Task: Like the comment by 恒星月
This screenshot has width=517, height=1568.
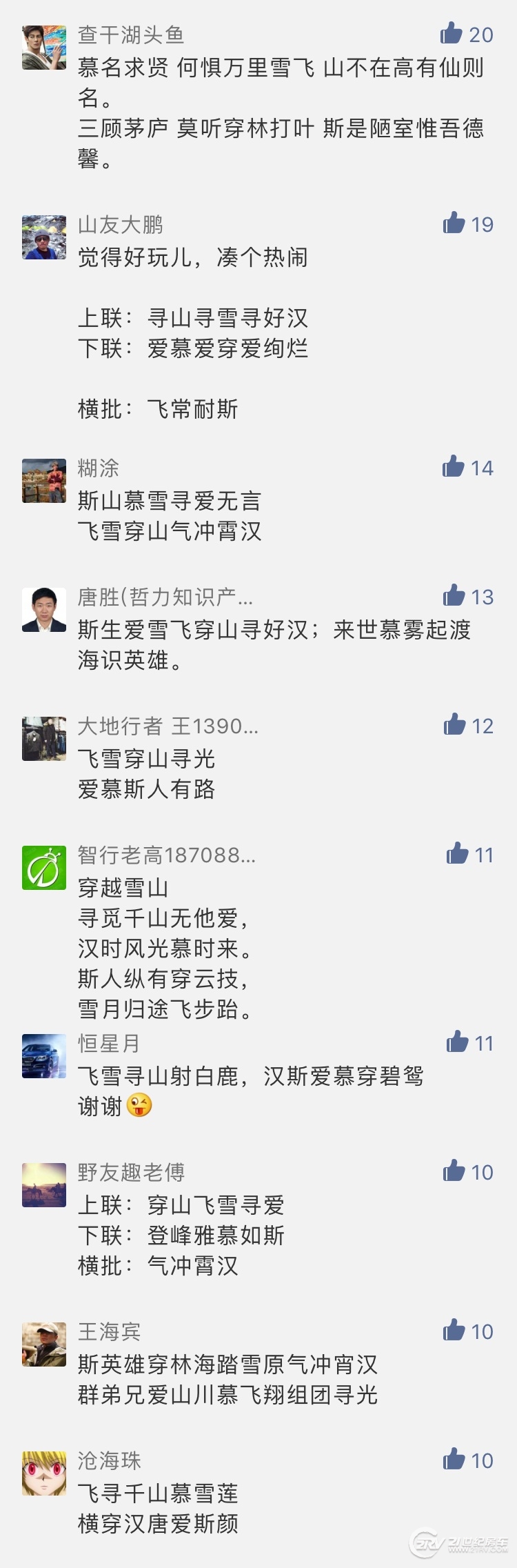Action: coord(457,1042)
